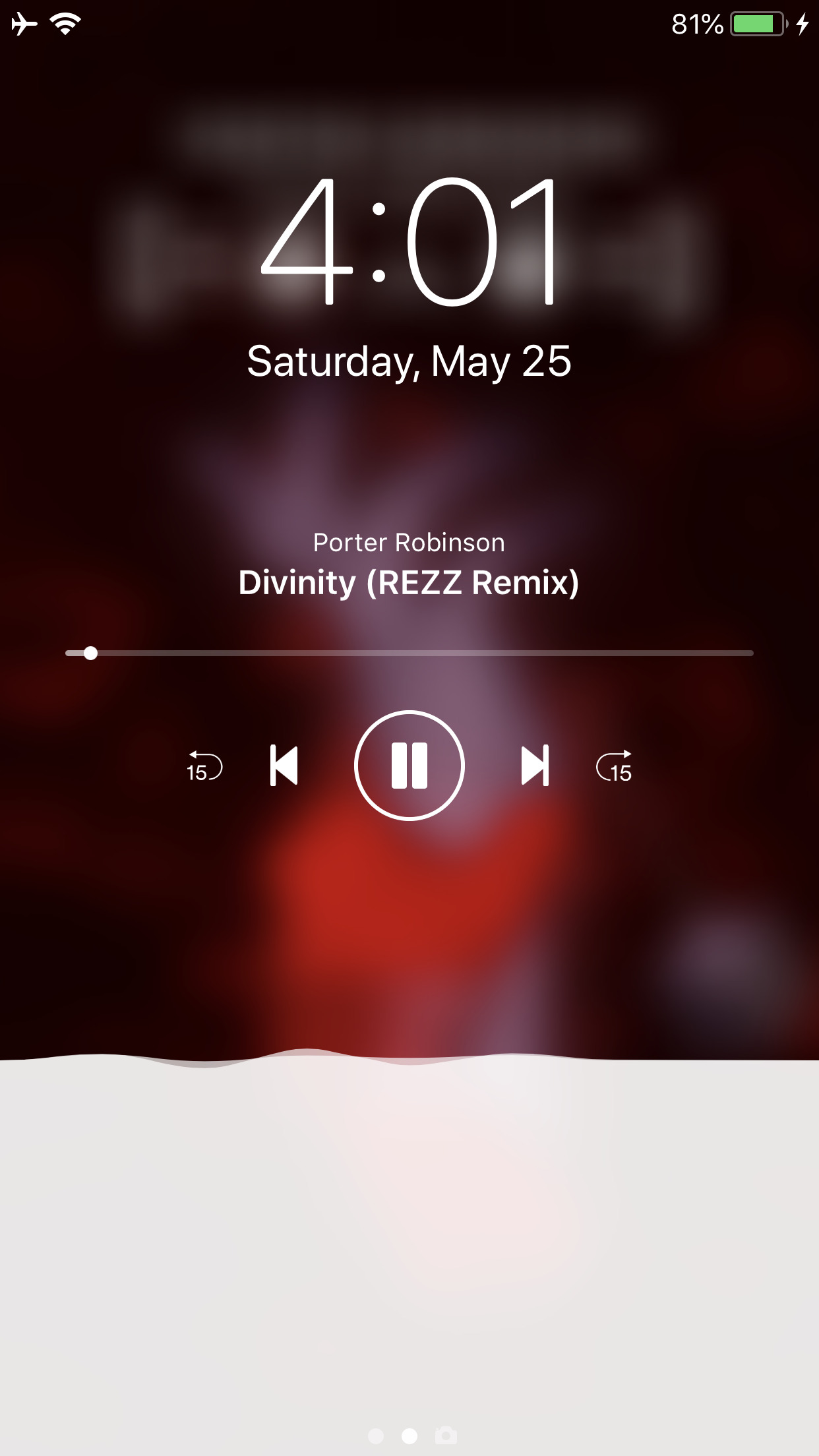Tap the playback progress bar to seek
Viewport: 819px width, 1456px height.
(x=409, y=653)
